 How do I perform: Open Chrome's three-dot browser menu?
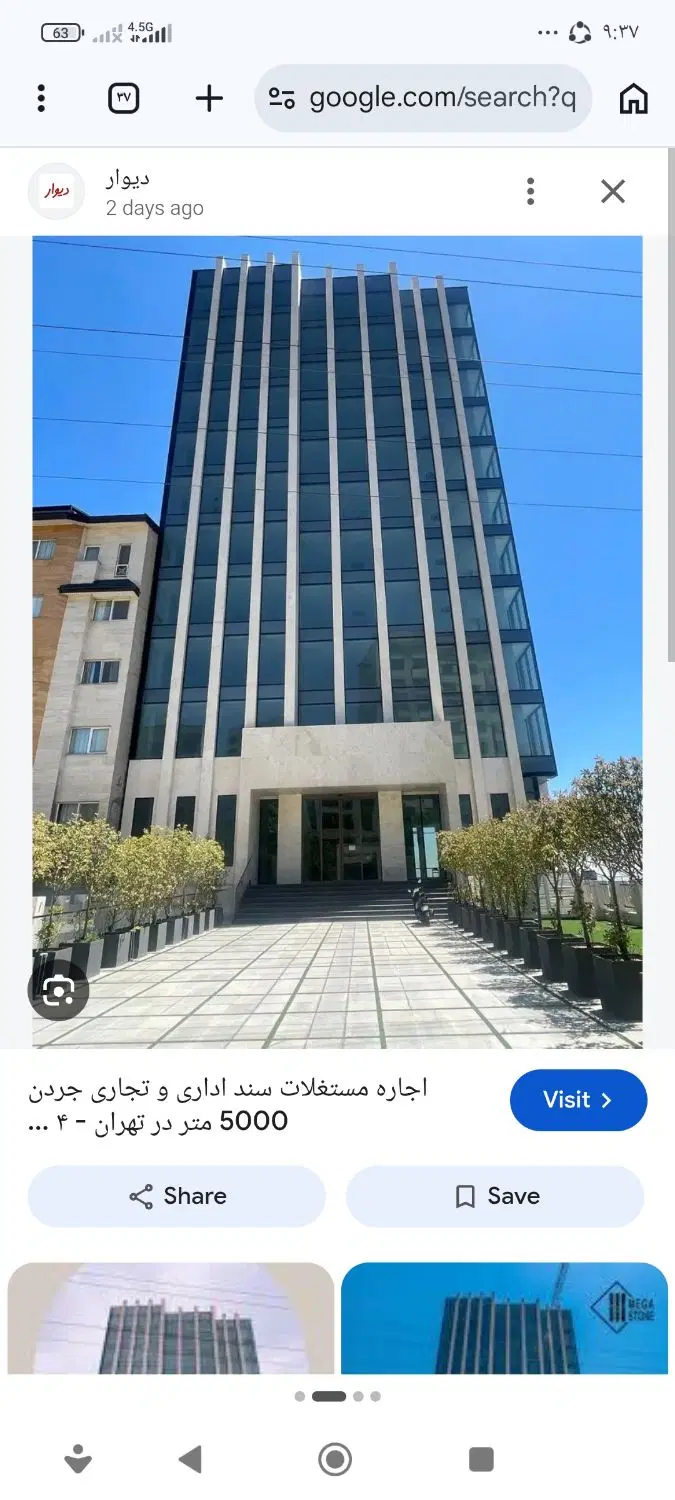click(x=41, y=98)
